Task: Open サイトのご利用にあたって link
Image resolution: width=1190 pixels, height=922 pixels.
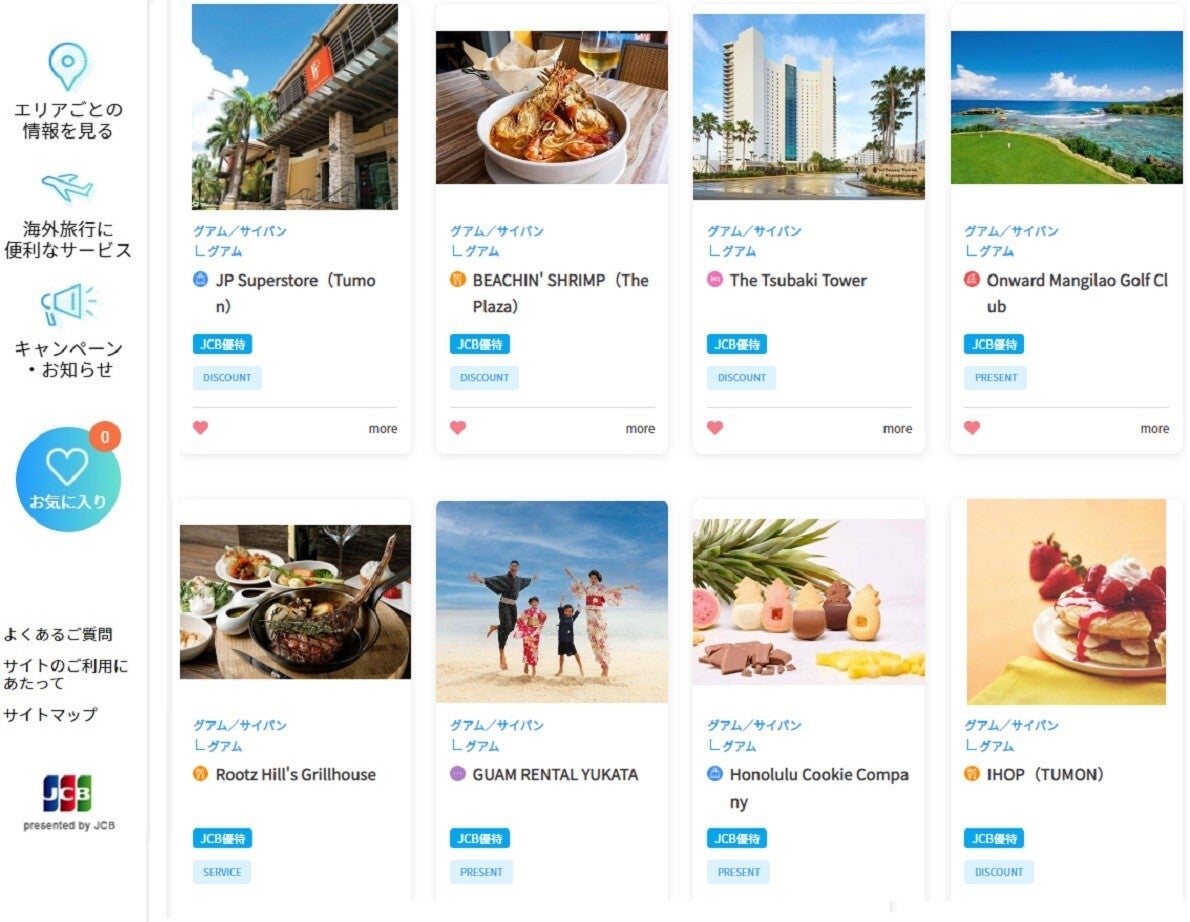Action: click(x=65, y=674)
